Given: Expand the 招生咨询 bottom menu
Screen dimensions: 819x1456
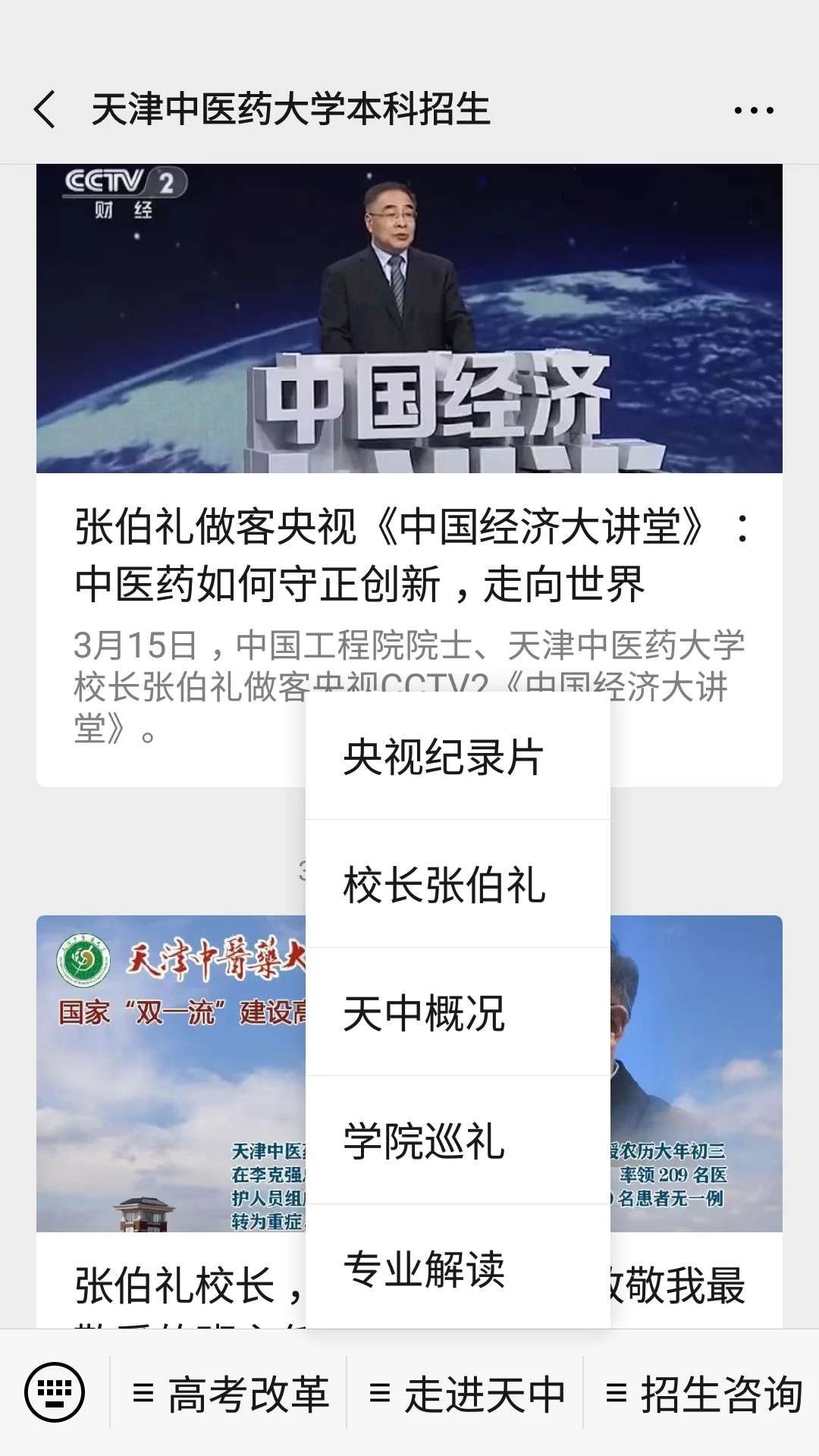Looking at the screenshot, I should click(x=703, y=1394).
